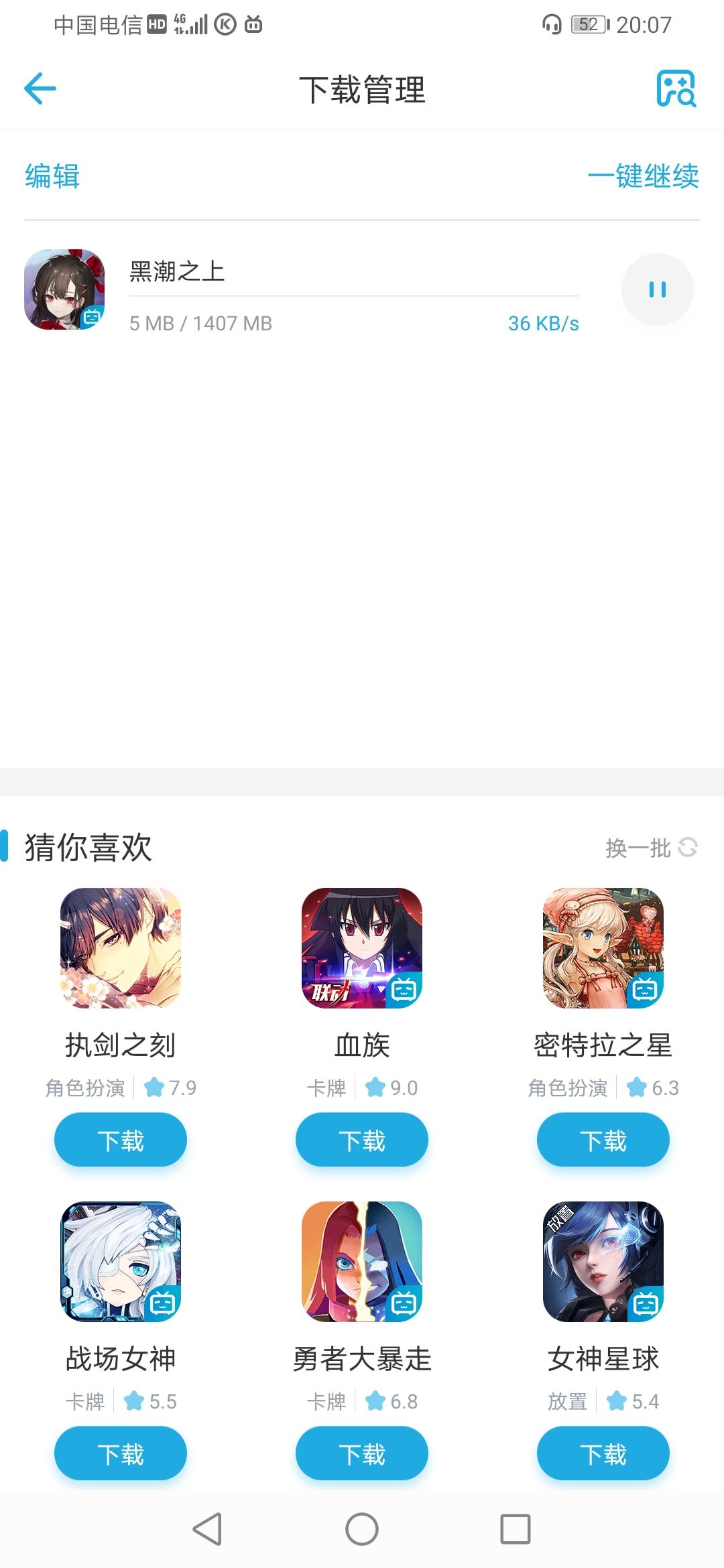This screenshot has height=1568, width=724.
Task: Tap the 血族 game icon with 联动 badge
Action: [x=361, y=947]
